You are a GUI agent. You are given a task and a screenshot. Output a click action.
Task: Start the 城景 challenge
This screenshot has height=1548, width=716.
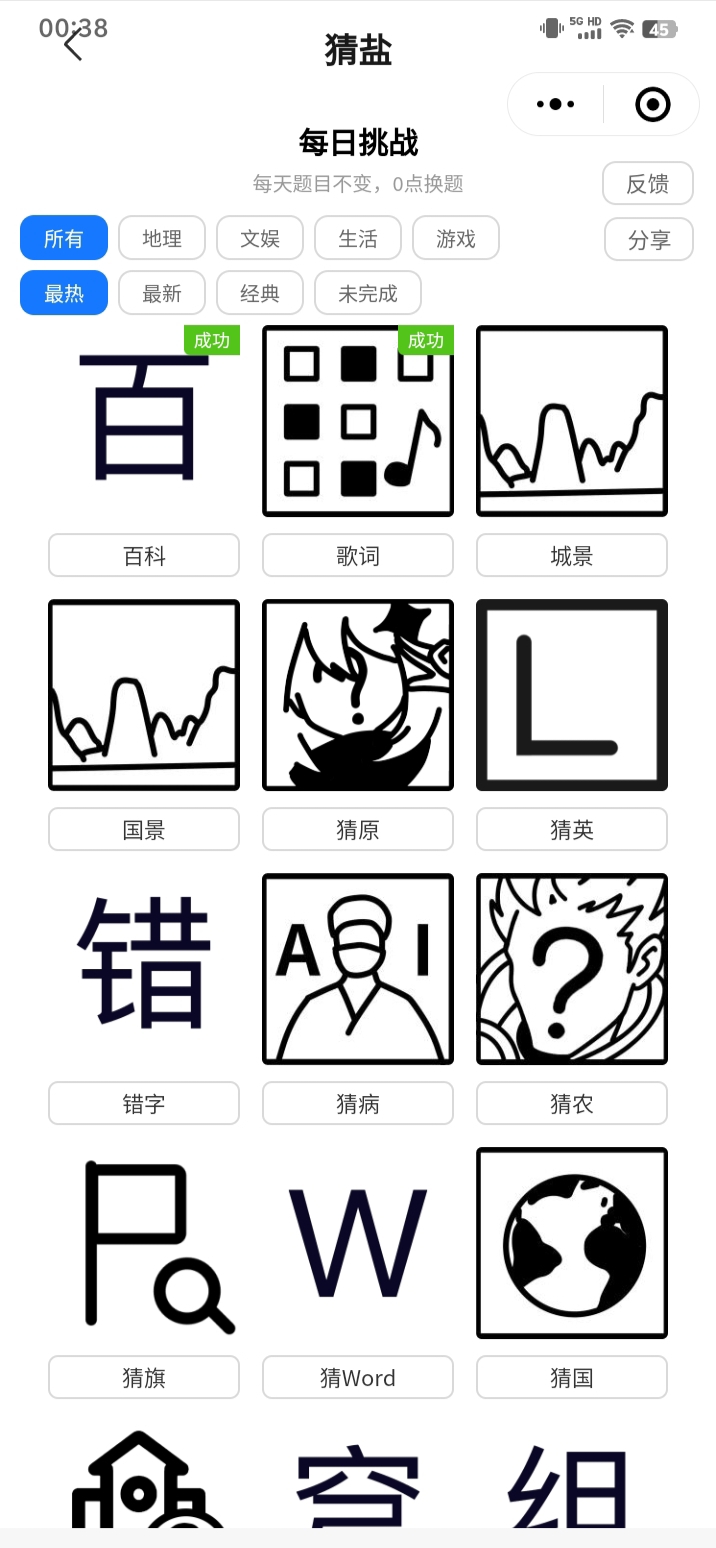(572, 421)
